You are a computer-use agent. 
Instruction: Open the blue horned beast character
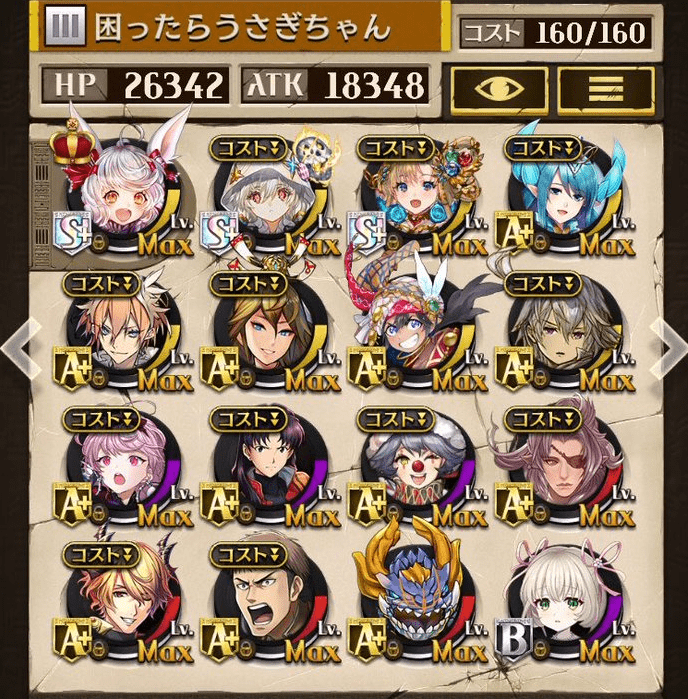click(x=410, y=595)
